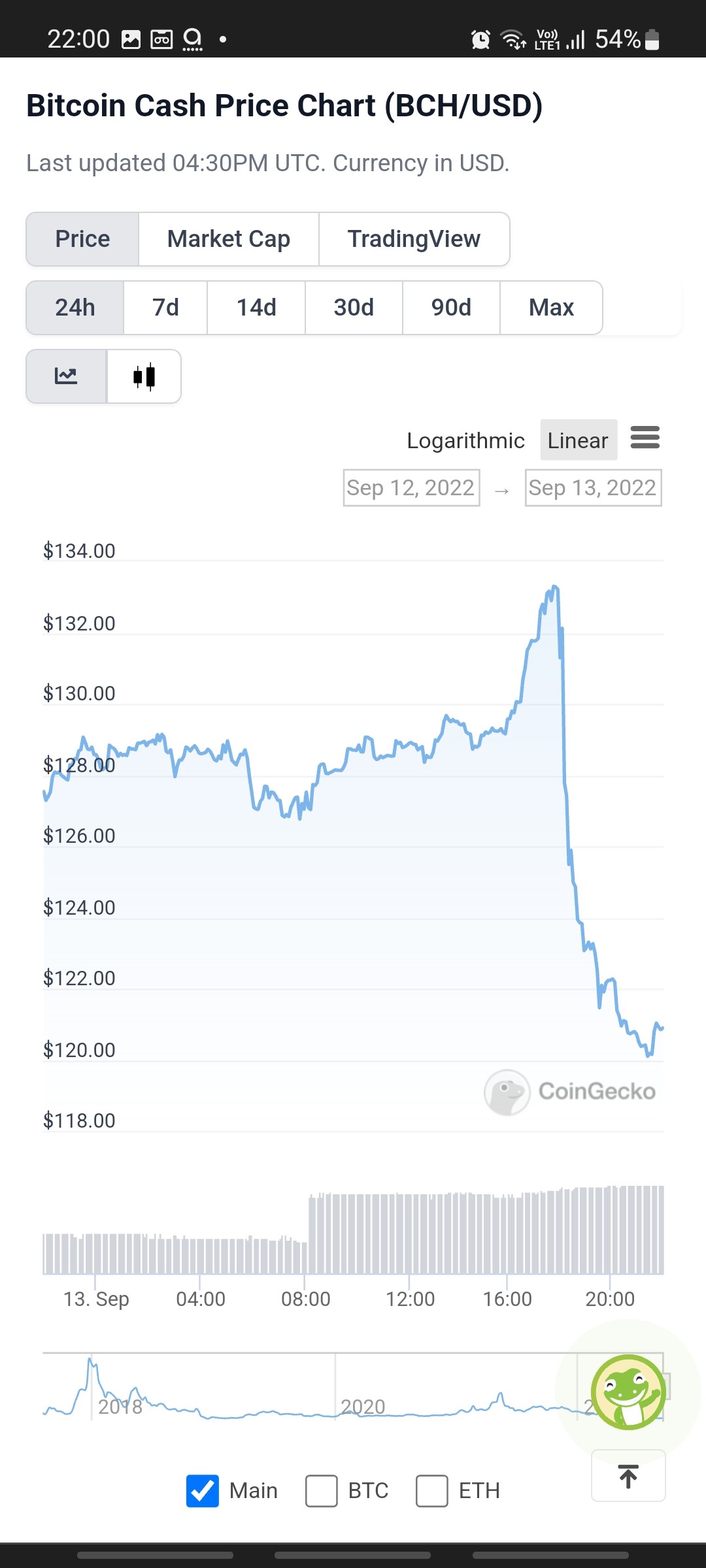Tap the scroll-to-top arrow button
This screenshot has height=1568, width=706.
coord(628,1476)
